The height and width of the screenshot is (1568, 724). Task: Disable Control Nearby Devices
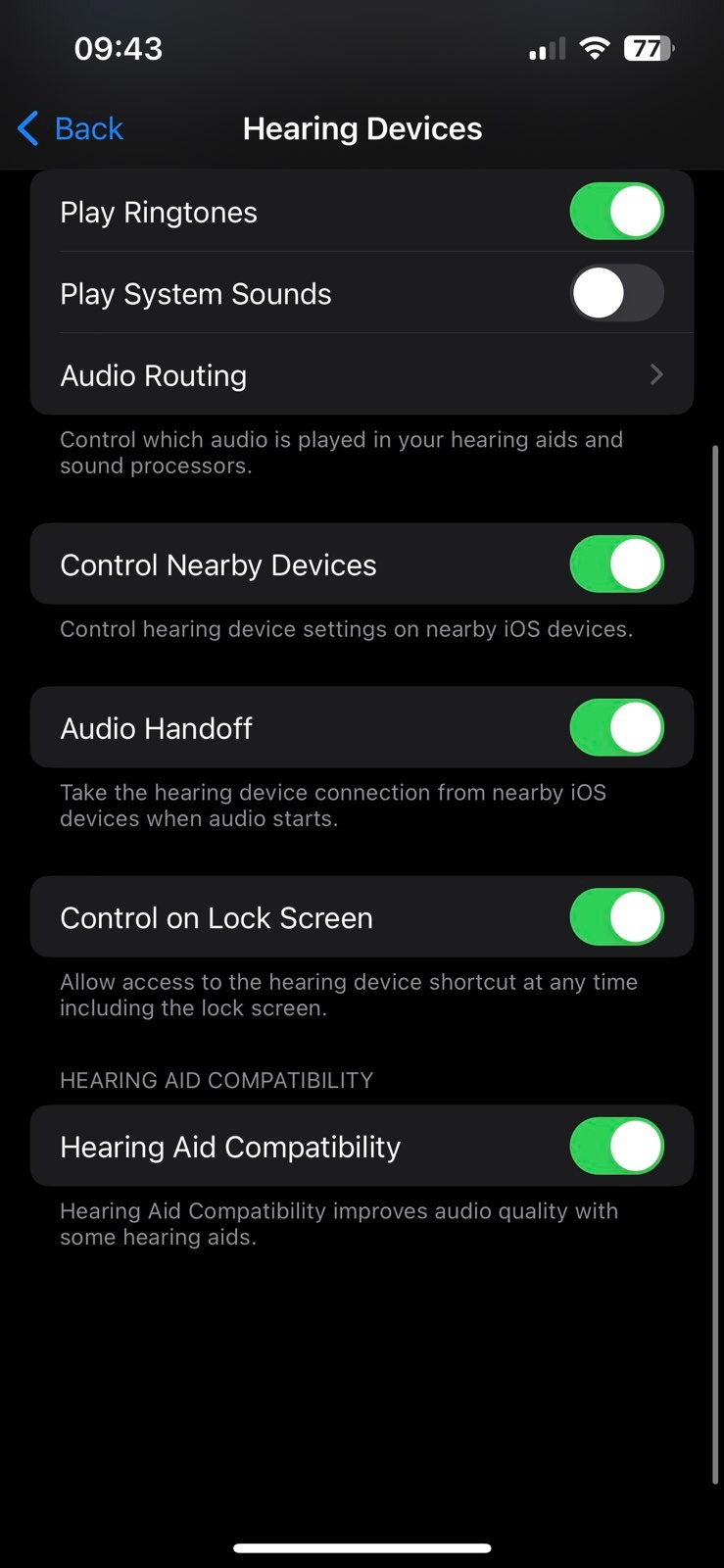617,564
